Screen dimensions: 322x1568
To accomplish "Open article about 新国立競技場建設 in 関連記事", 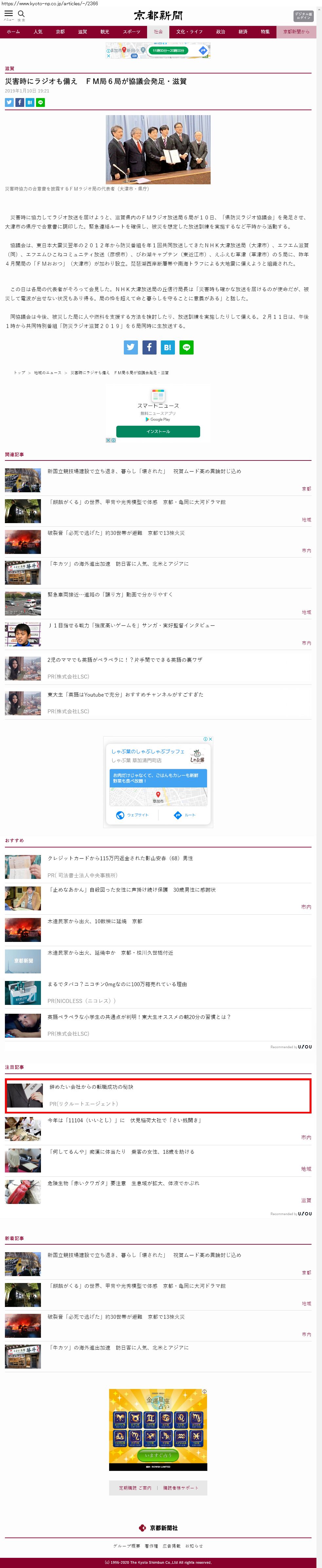I will click(x=144, y=471).
